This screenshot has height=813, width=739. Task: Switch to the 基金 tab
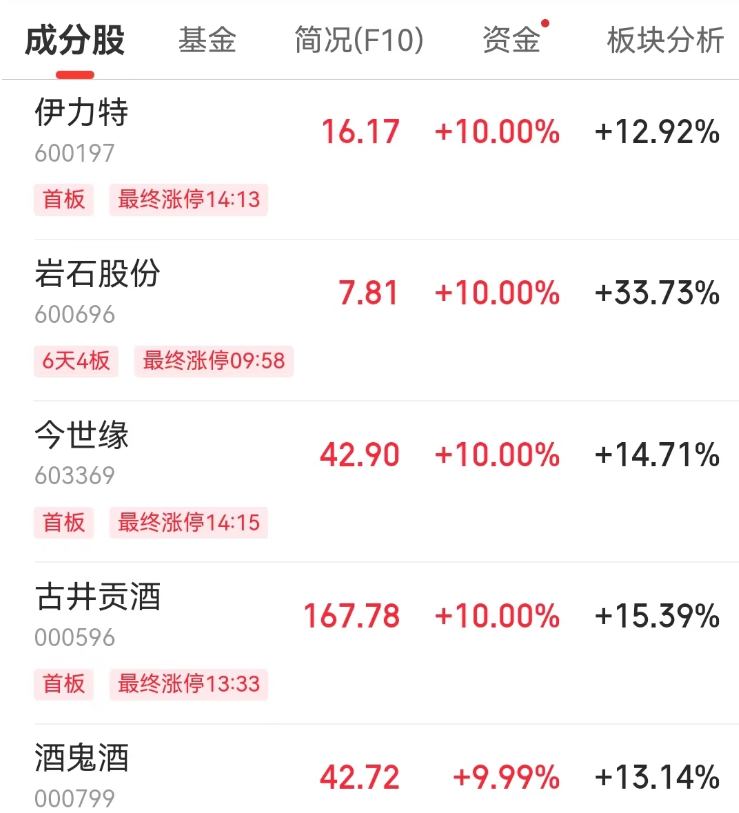(207, 41)
